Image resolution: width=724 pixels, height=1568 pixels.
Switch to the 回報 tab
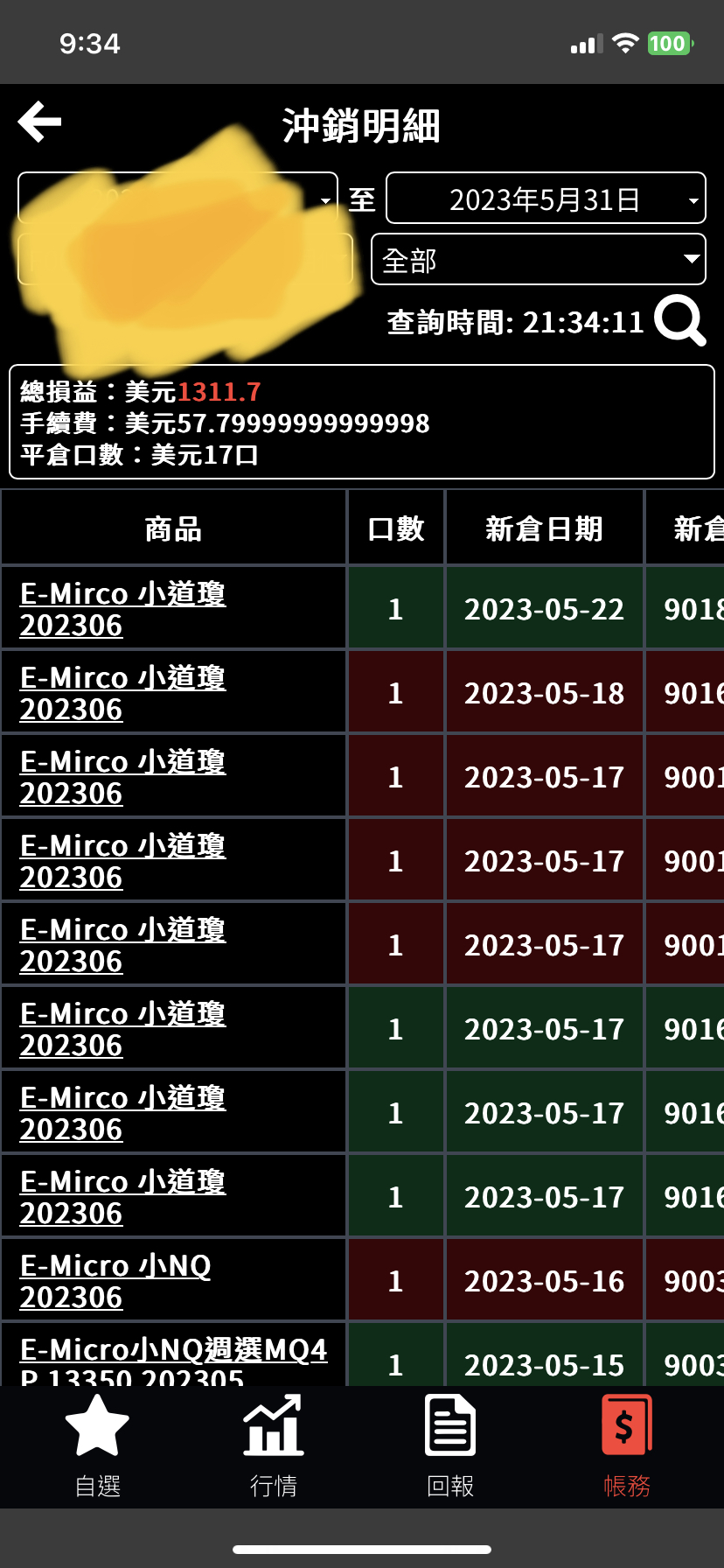point(450,1446)
